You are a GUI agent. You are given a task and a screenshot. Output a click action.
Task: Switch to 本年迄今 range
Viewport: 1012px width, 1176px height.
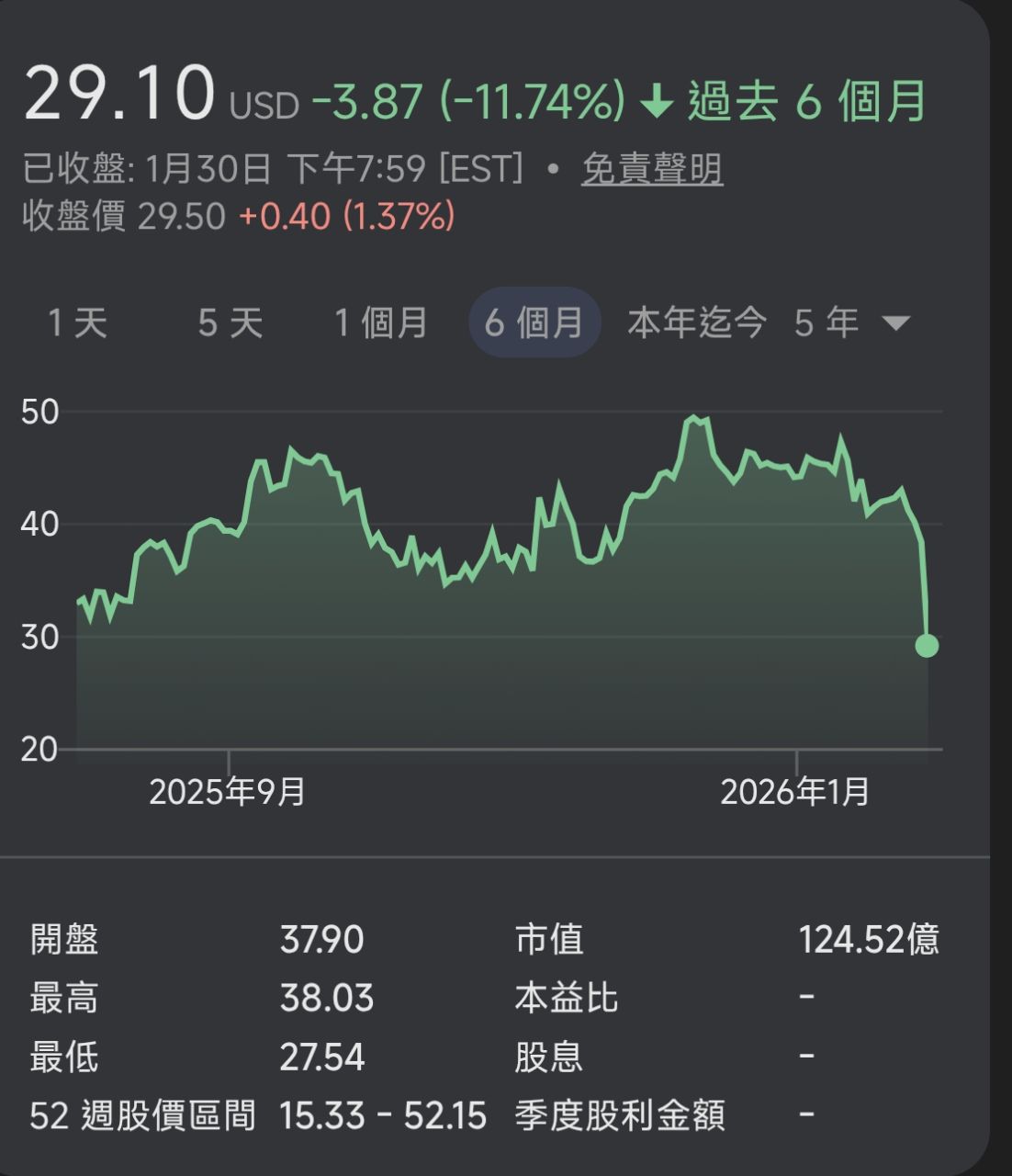pos(696,323)
